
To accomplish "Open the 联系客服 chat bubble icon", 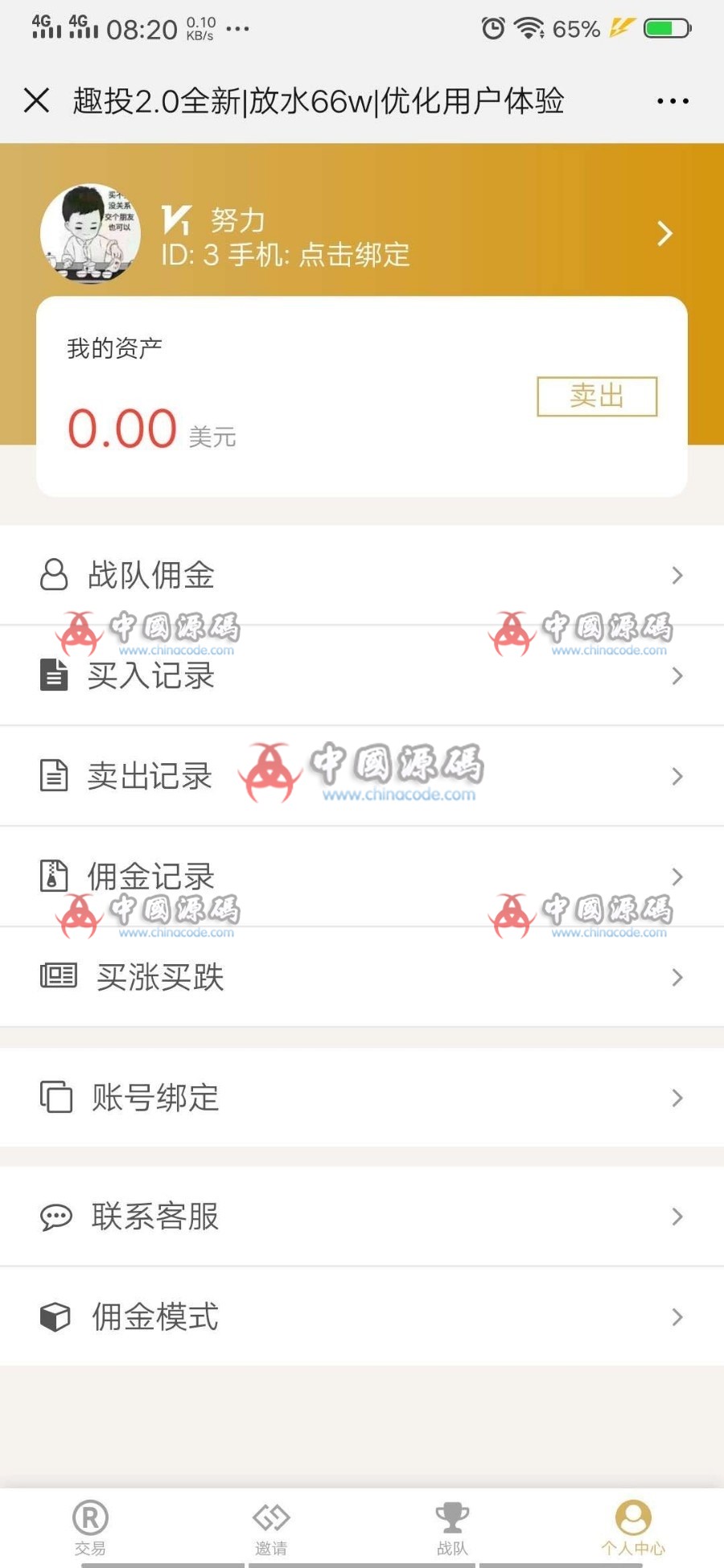I will coord(55,1217).
